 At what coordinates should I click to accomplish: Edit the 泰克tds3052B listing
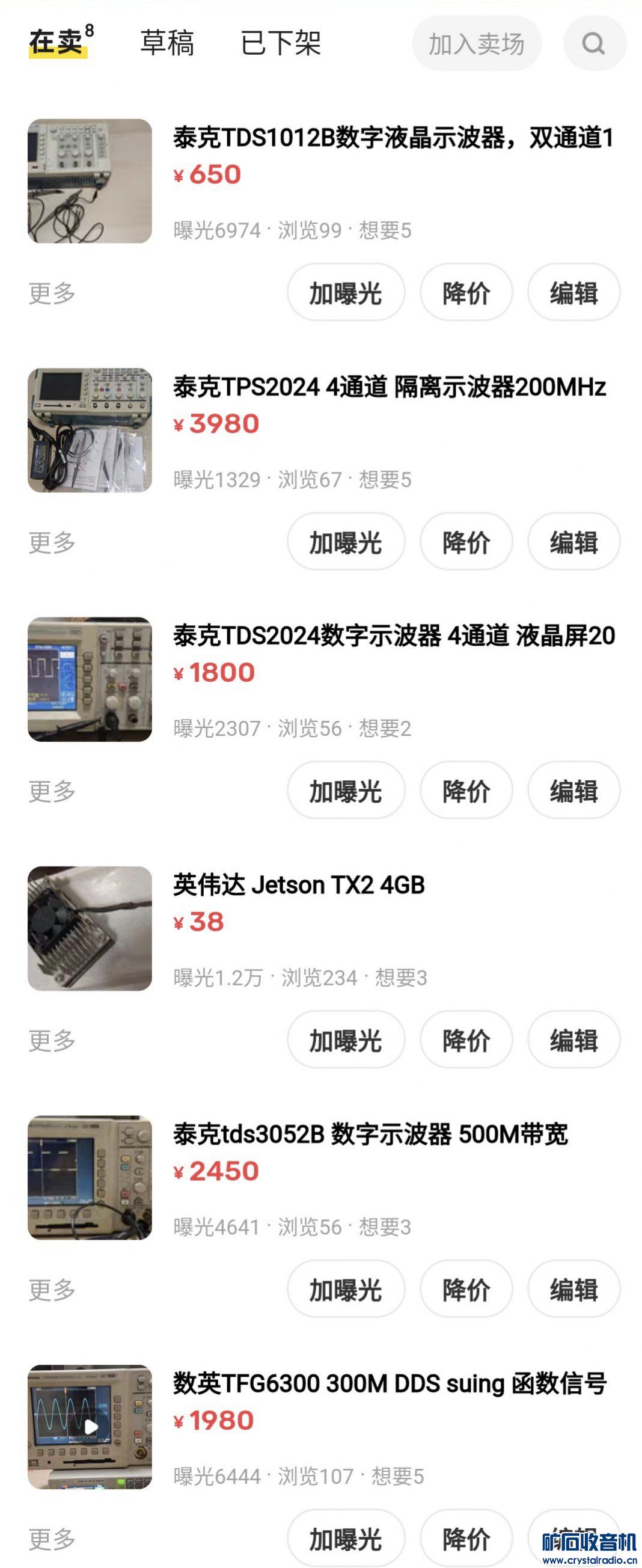[573, 1288]
